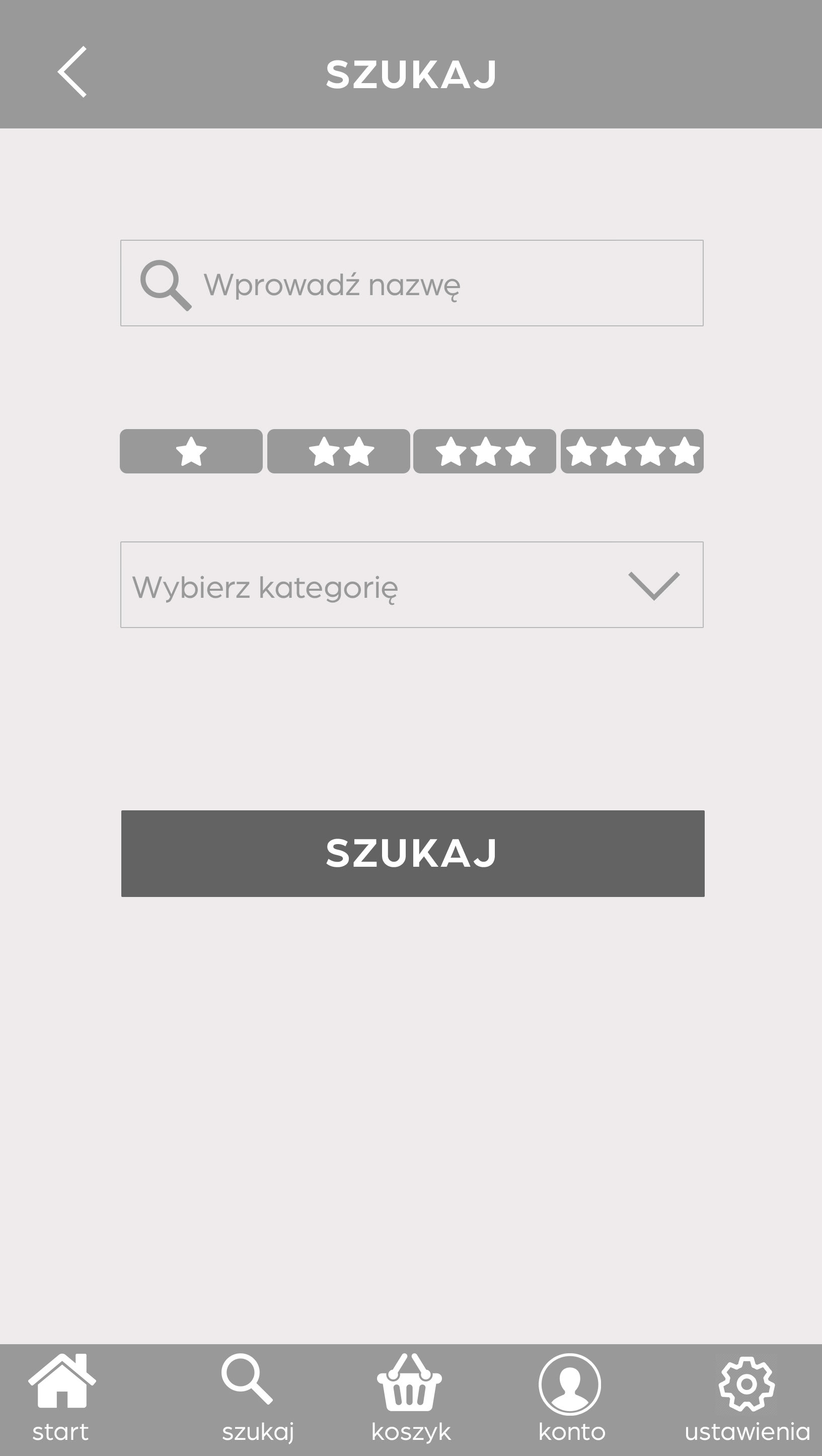Go back using the header arrow
This screenshot has width=822, height=1456.
pyautogui.click(x=72, y=72)
